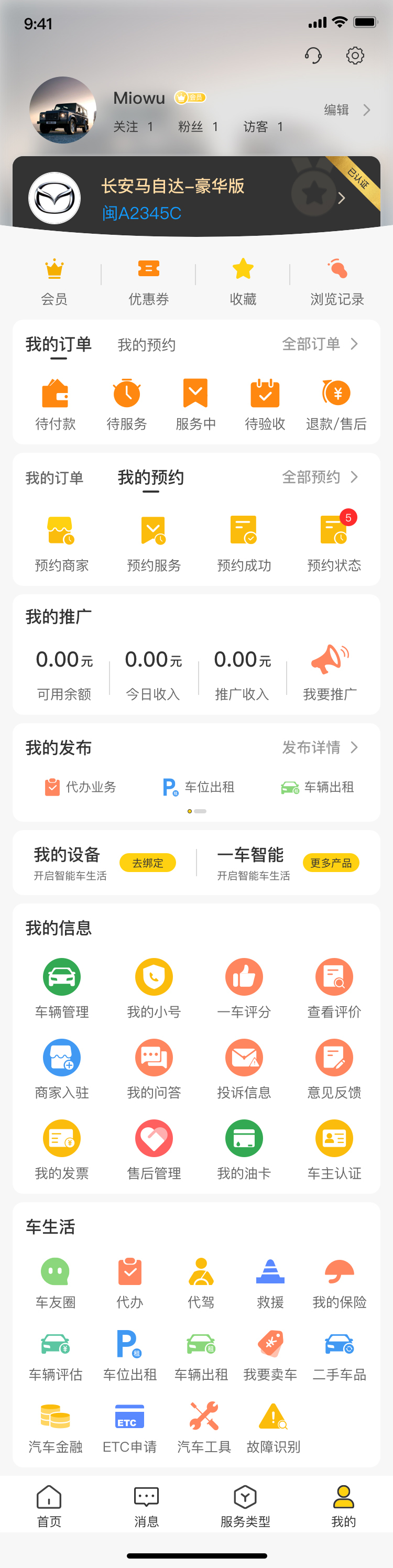View 浏览记录 browsing history
The image size is (393, 1568).
pos(337,281)
